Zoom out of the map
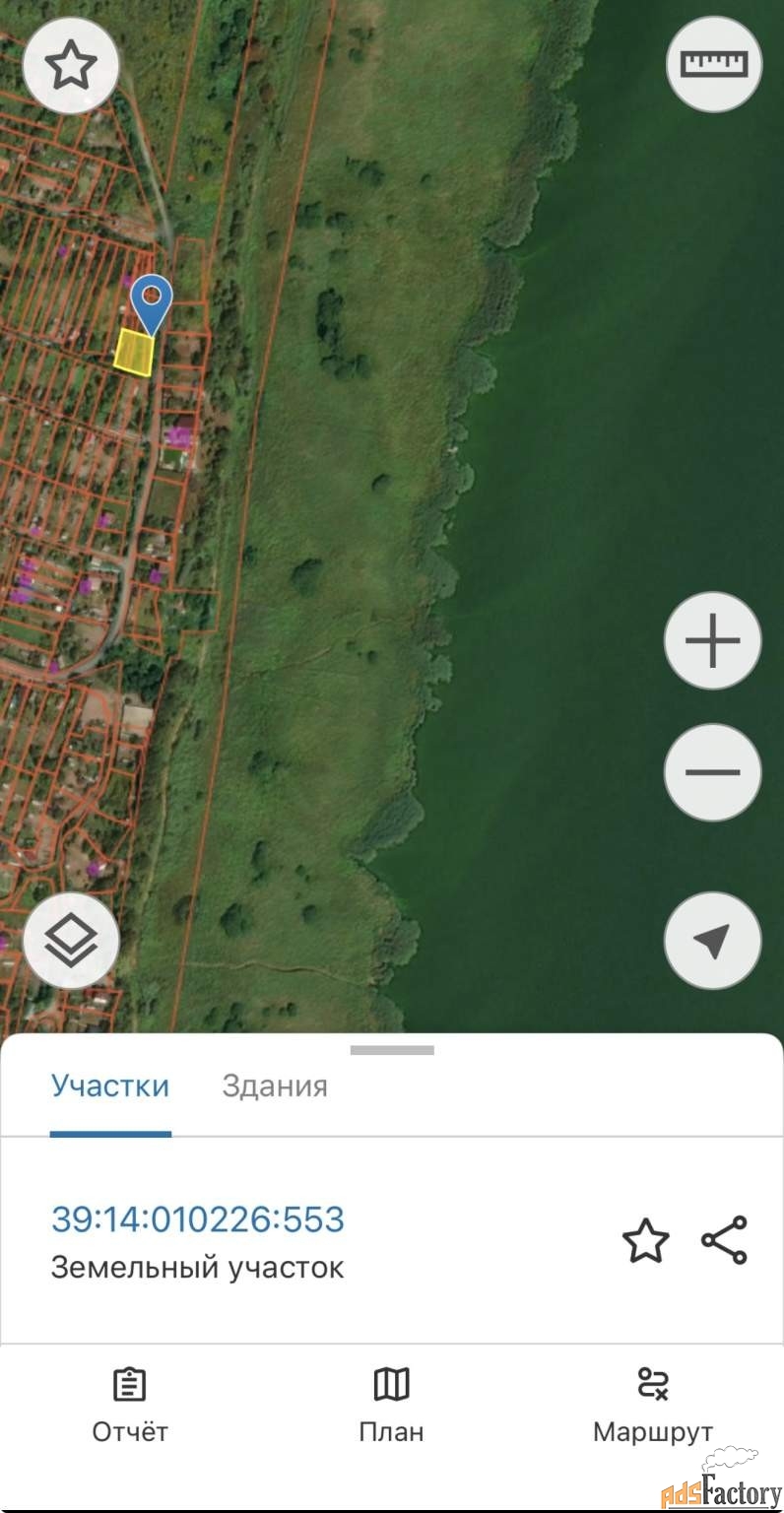784x1513 pixels. 712,772
